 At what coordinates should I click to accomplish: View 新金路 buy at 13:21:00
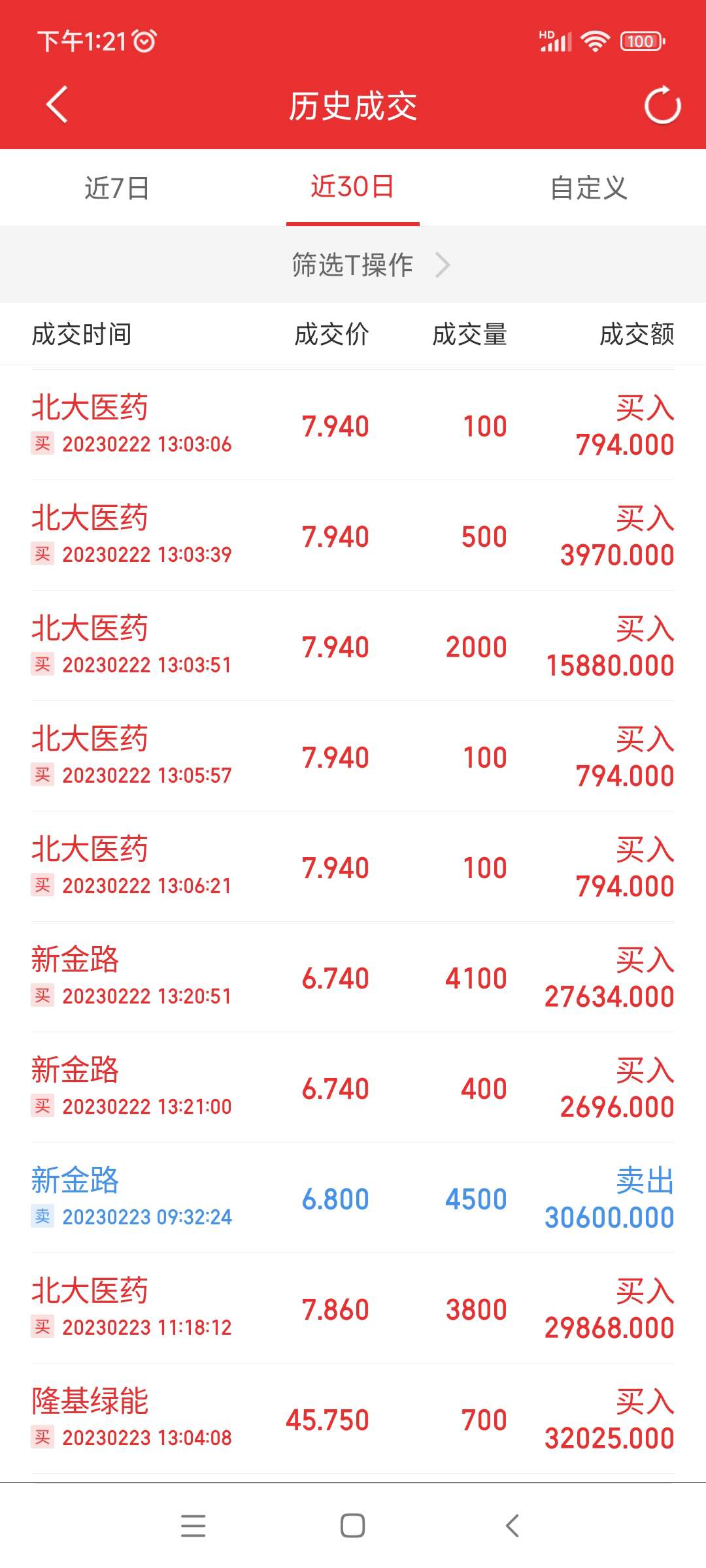pos(353,1088)
